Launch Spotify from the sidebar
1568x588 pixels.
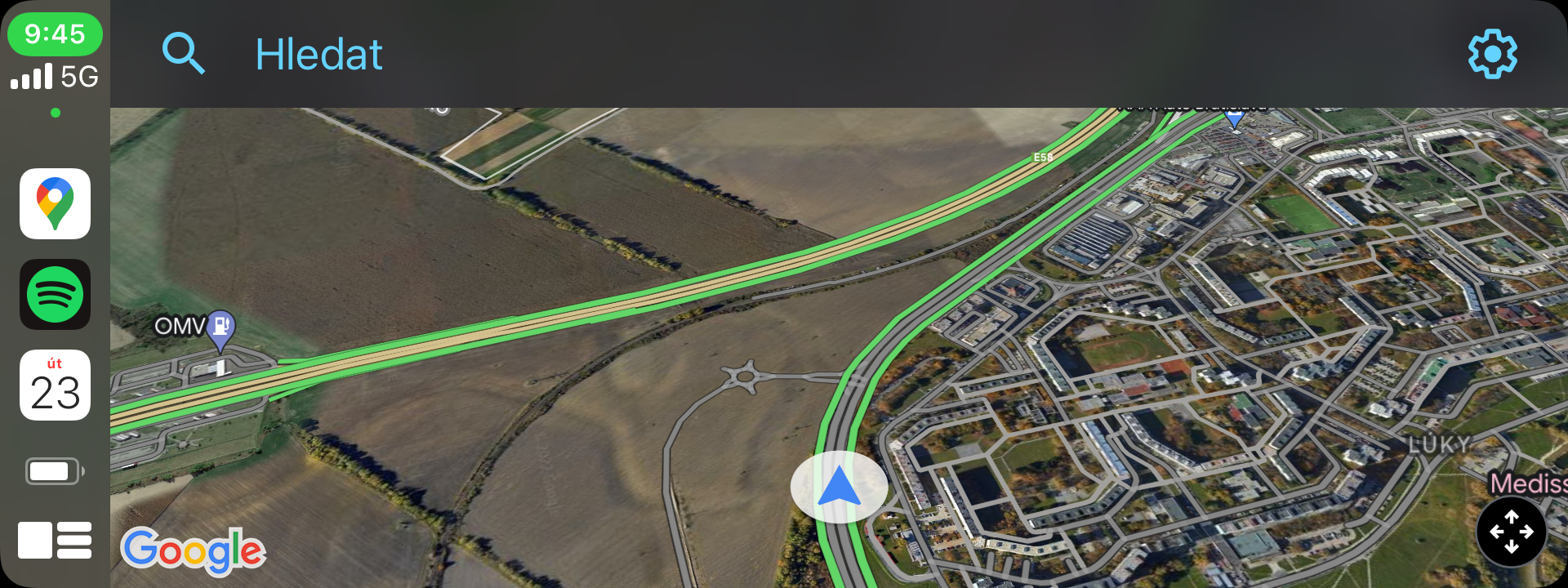click(55, 294)
